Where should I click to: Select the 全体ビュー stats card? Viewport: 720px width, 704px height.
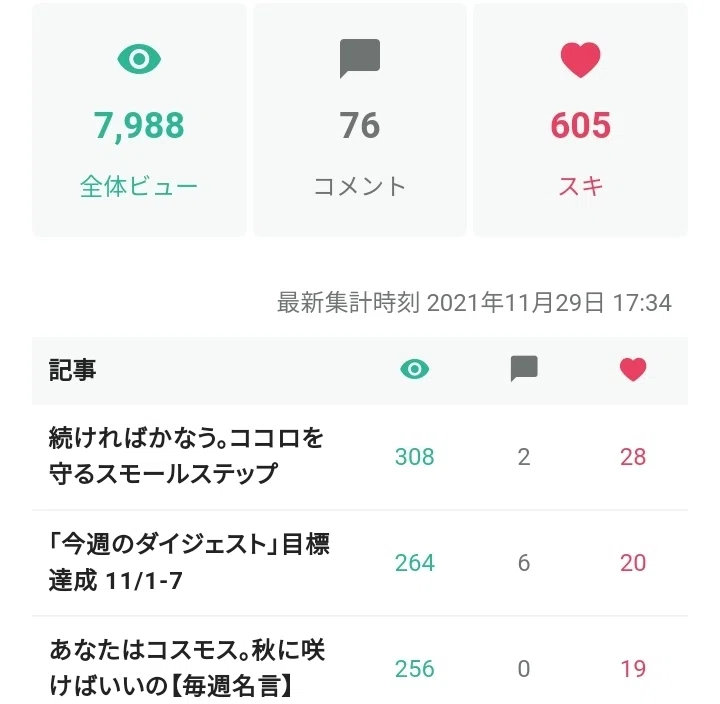(x=139, y=120)
